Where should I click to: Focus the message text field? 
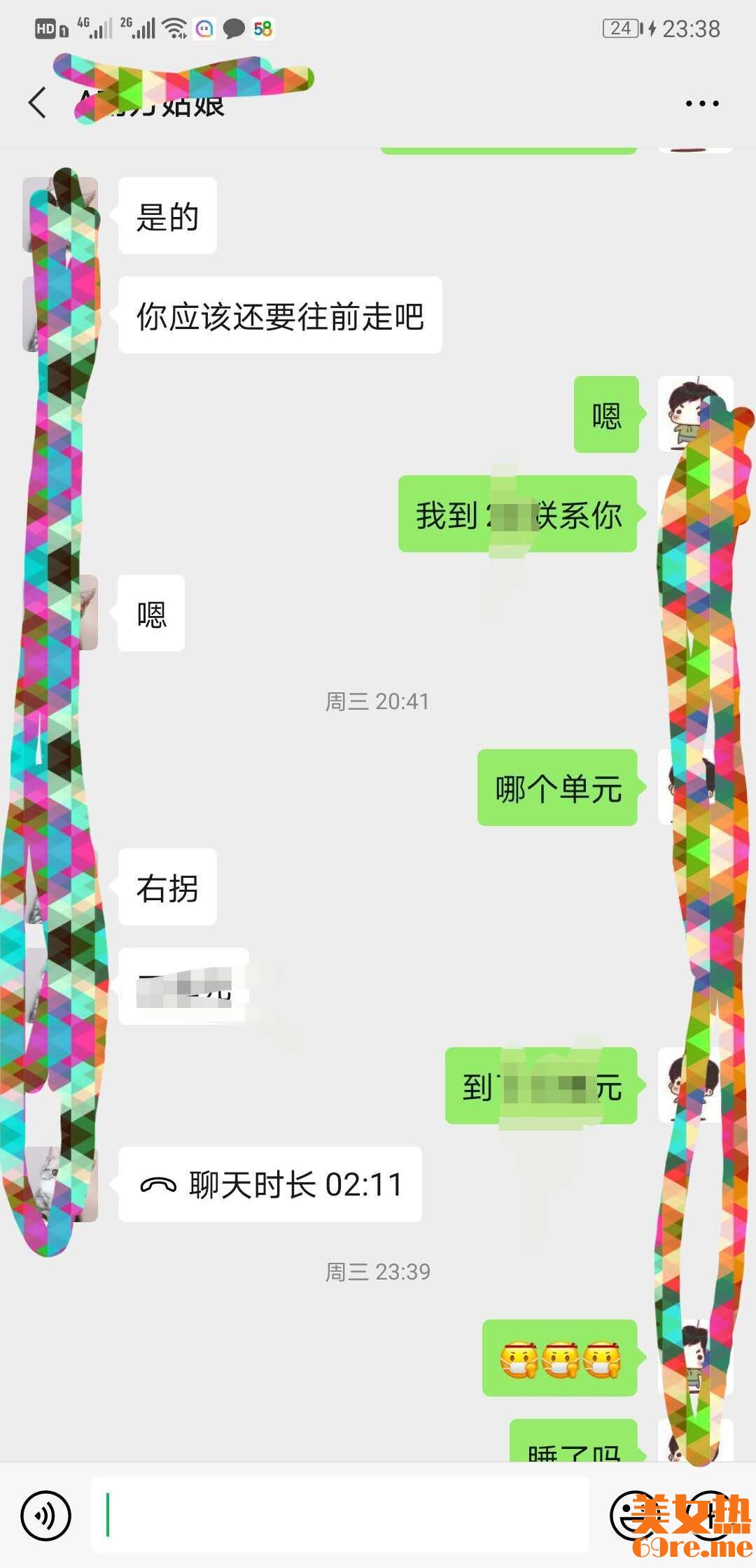[x=339, y=1515]
